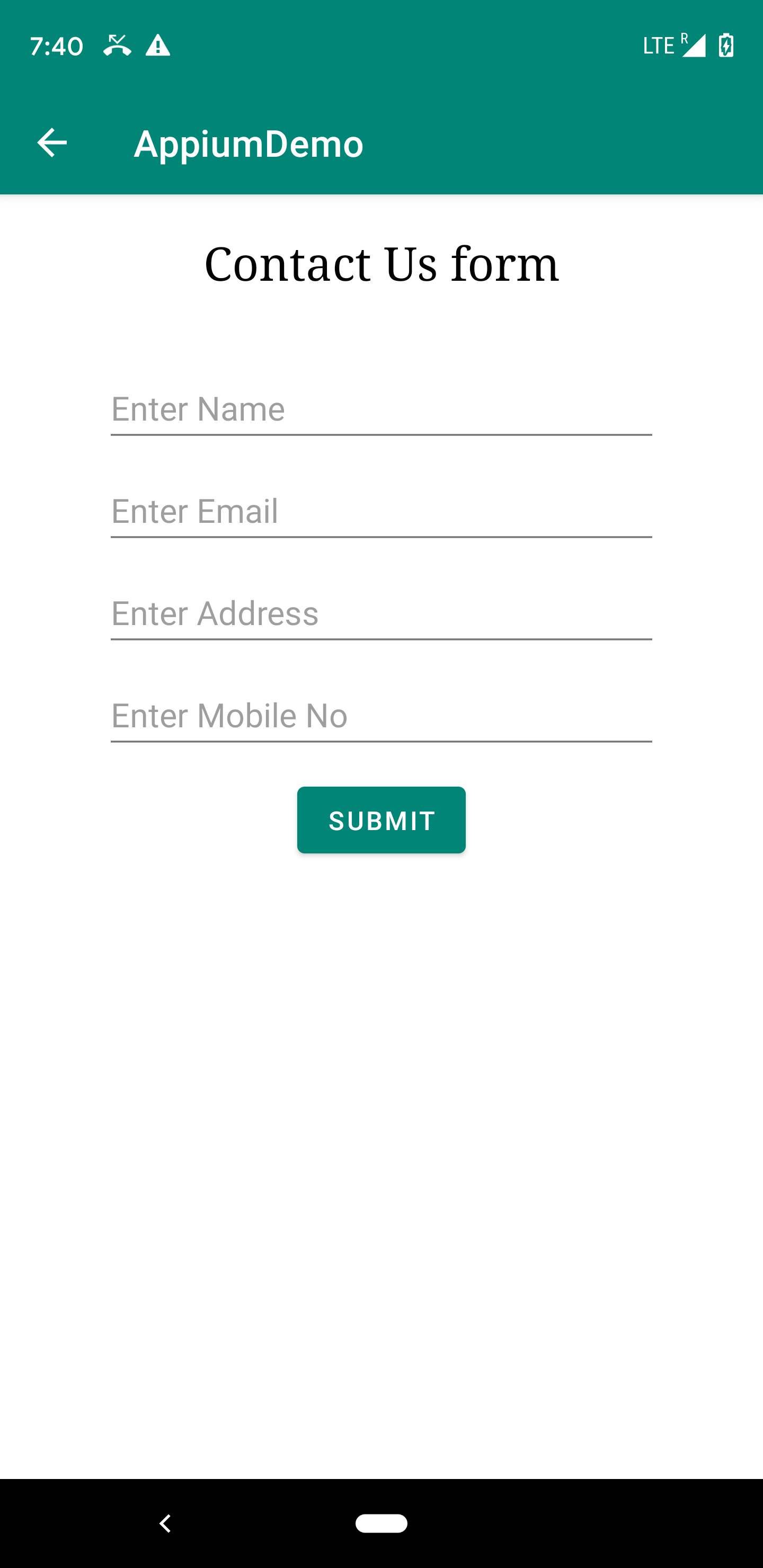Submit the contact form

(x=381, y=820)
